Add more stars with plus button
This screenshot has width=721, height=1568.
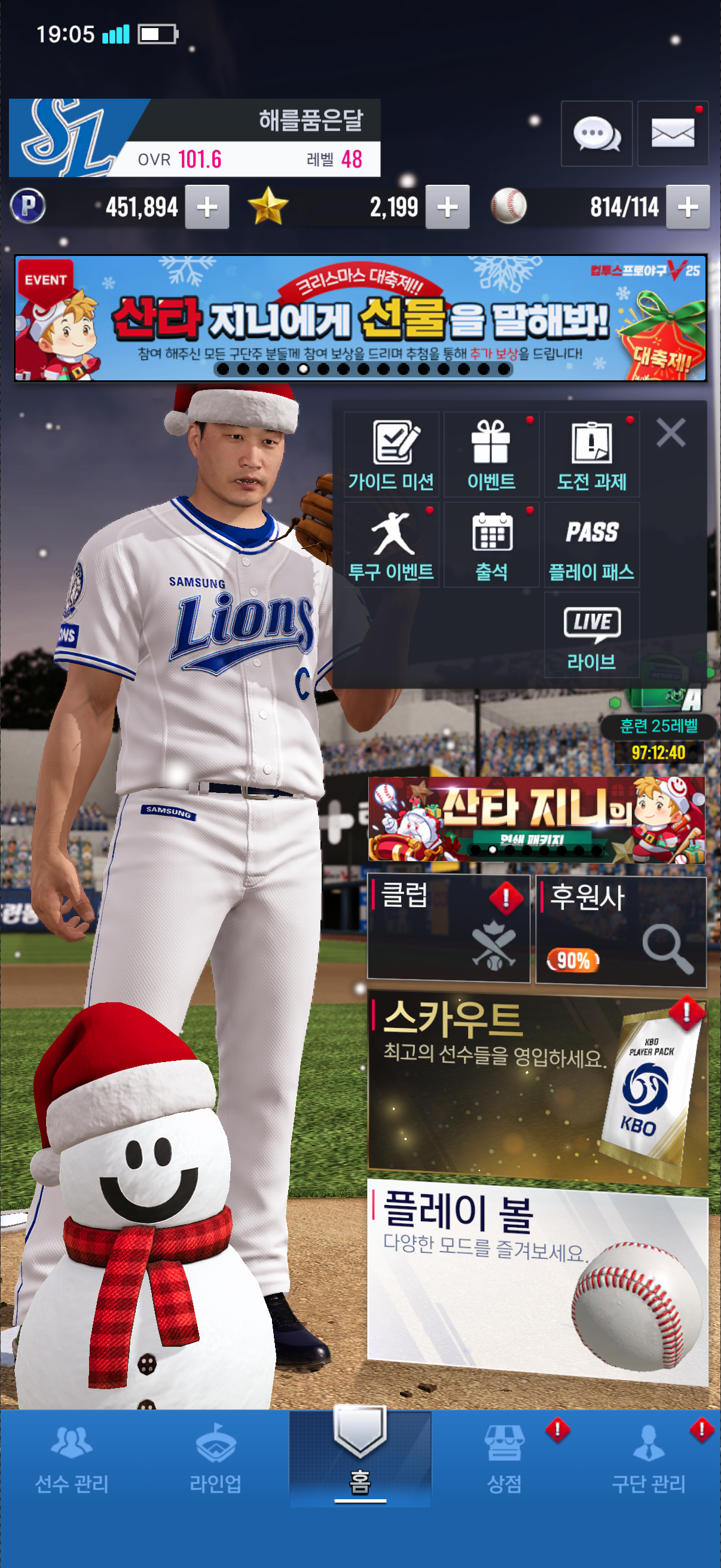pos(447,207)
